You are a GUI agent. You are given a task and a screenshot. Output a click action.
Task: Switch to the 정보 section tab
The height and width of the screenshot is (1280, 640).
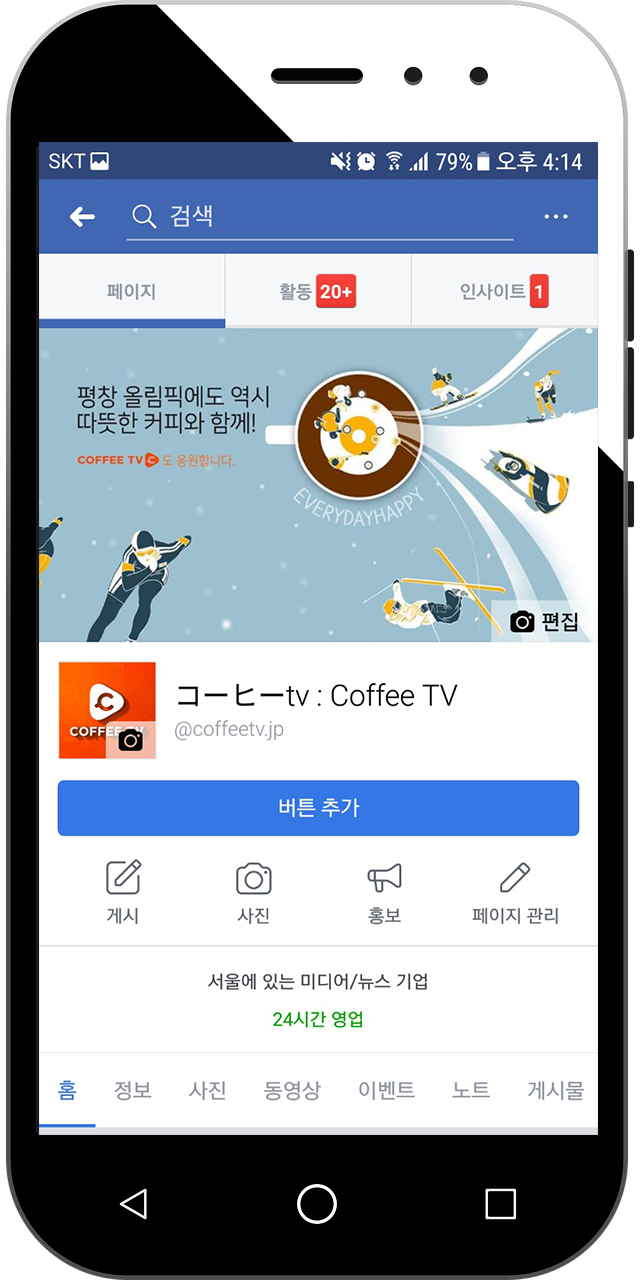pyautogui.click(x=132, y=1090)
